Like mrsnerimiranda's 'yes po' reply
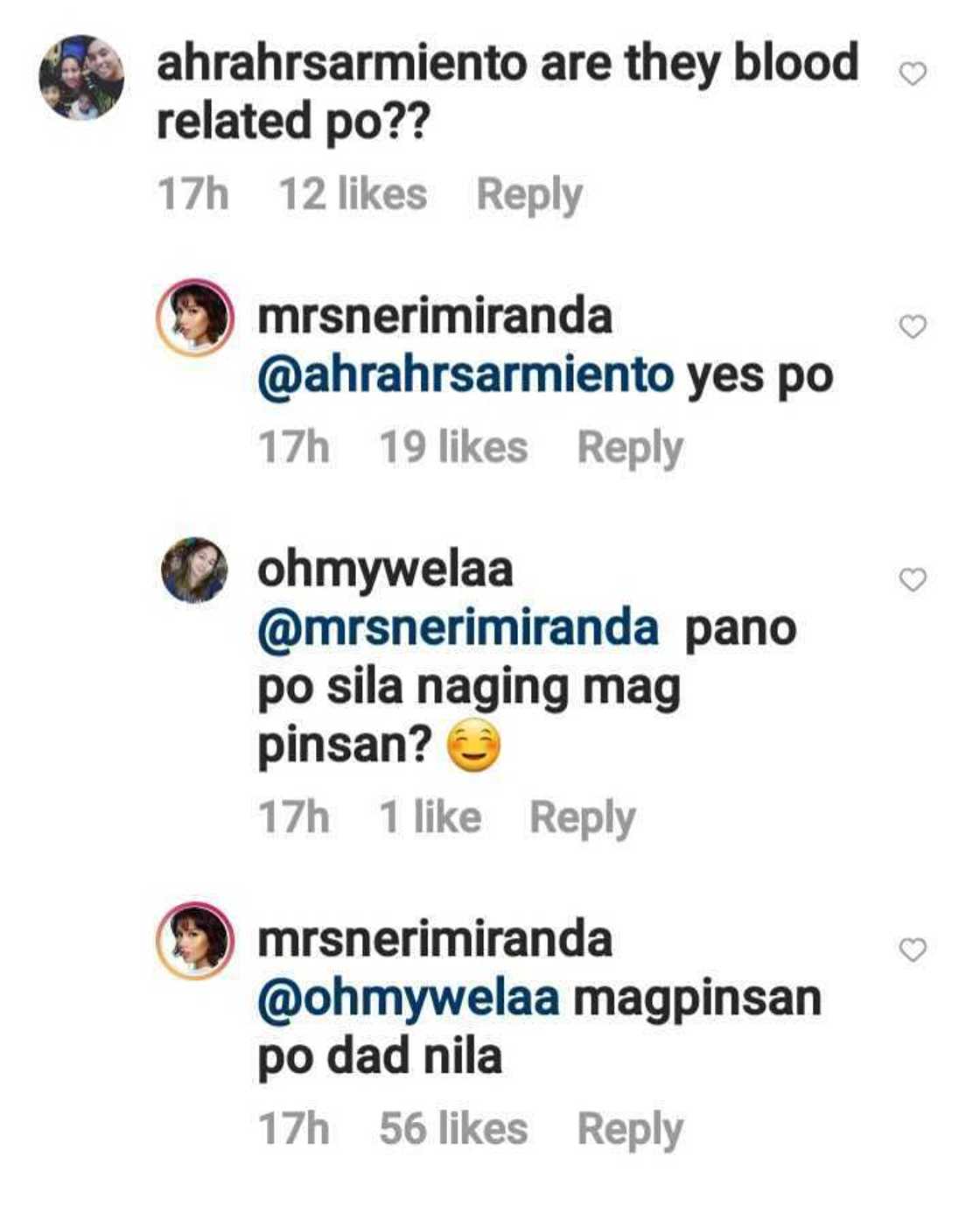This screenshot has width=980, height=1206. 912,326
